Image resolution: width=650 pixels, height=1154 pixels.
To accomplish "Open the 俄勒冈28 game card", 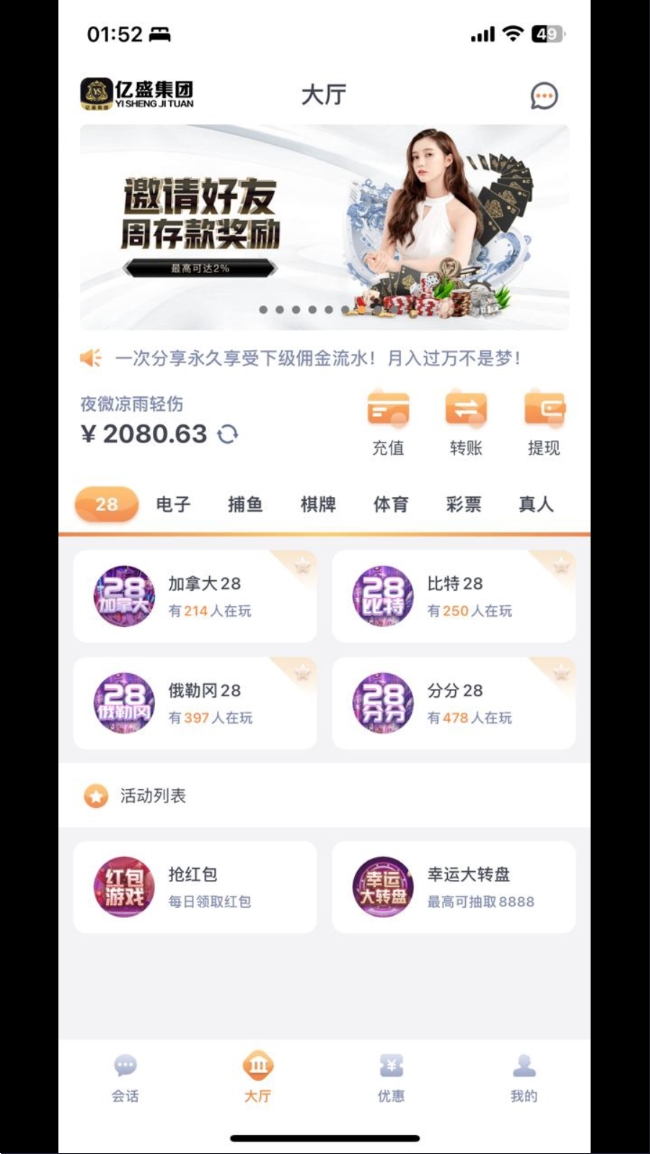I will [195, 703].
